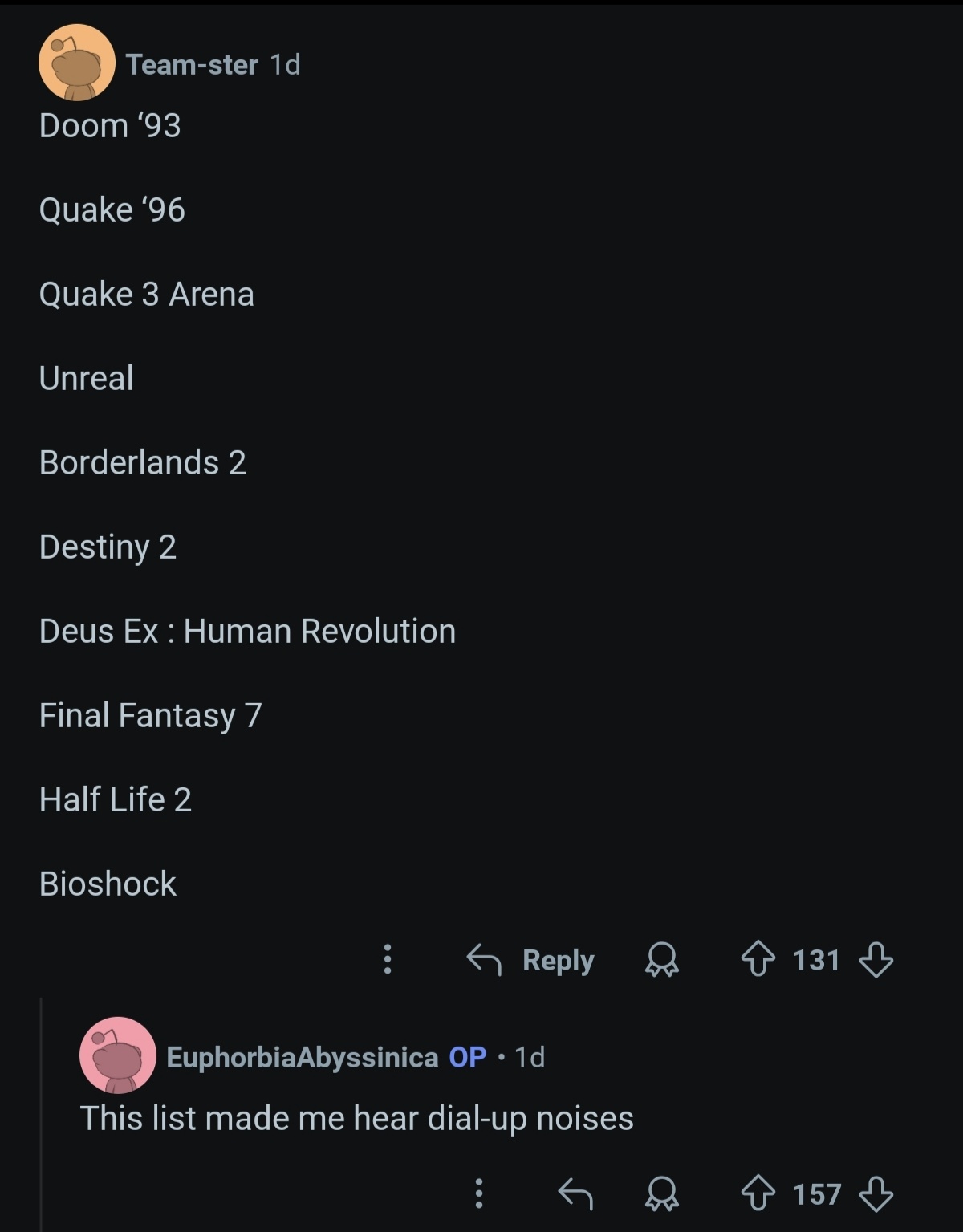Open overflow menu on EuphorbiaAbyssinica's reply
The image size is (963, 1232).
coord(479,1193)
